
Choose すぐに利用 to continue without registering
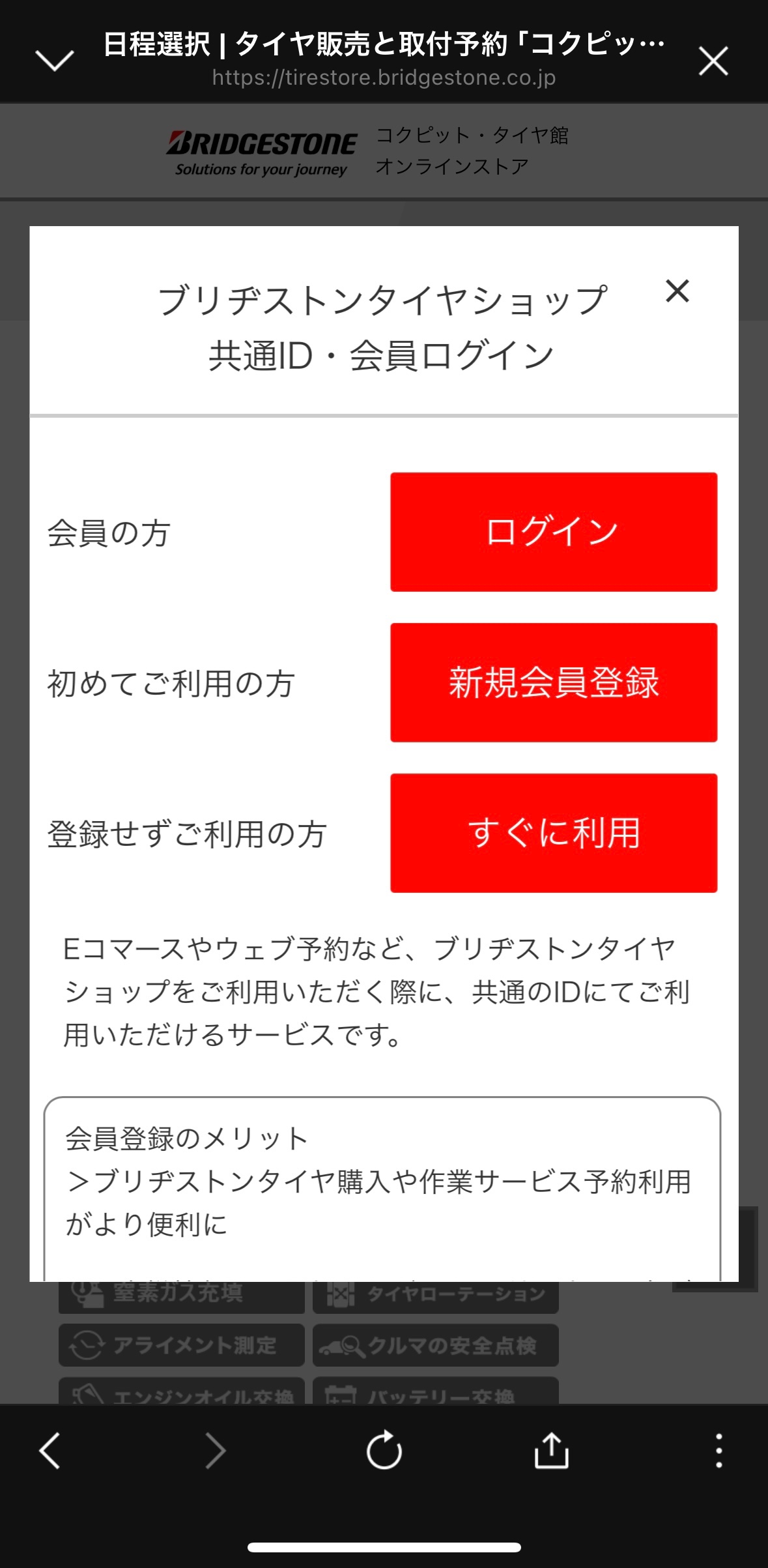[x=554, y=833]
